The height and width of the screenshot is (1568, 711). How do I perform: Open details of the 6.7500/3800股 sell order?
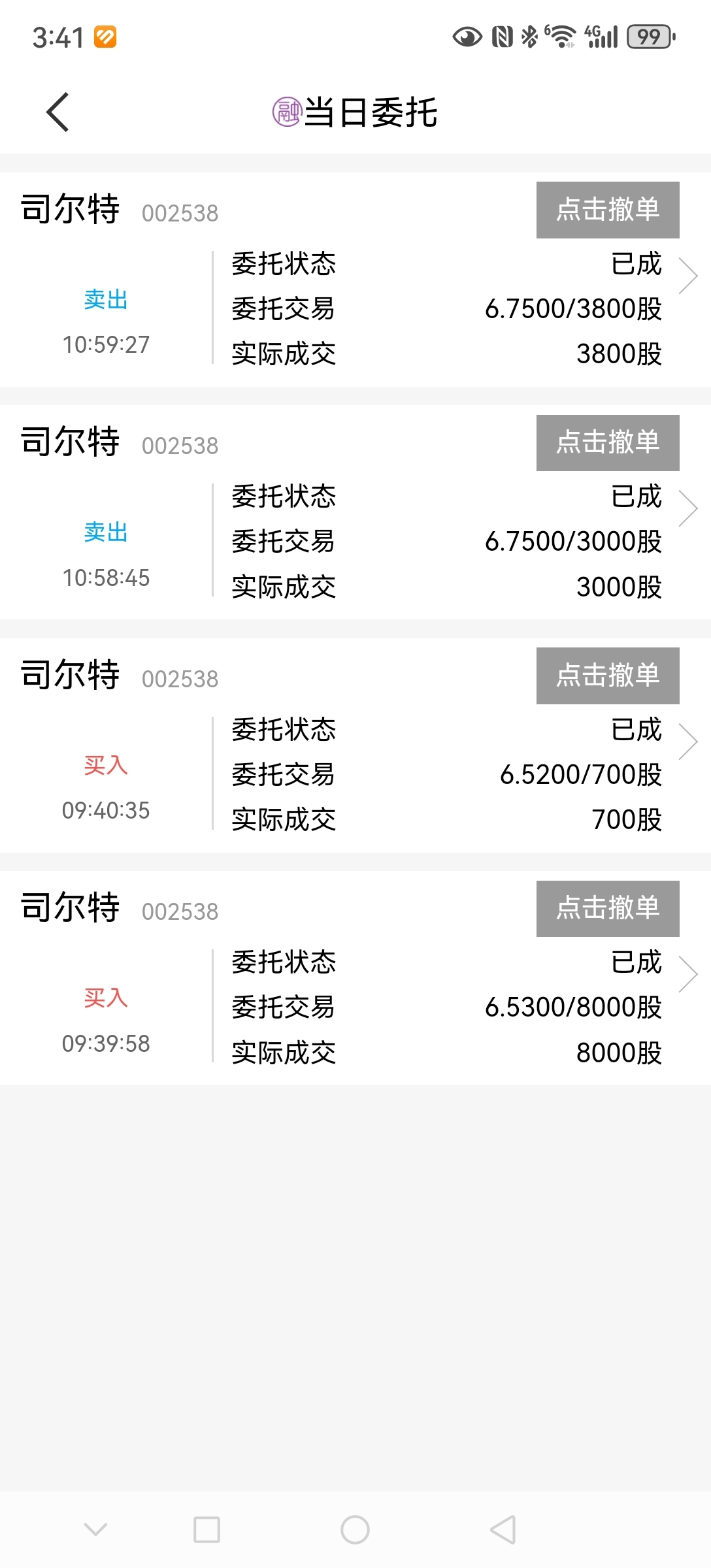[x=688, y=276]
